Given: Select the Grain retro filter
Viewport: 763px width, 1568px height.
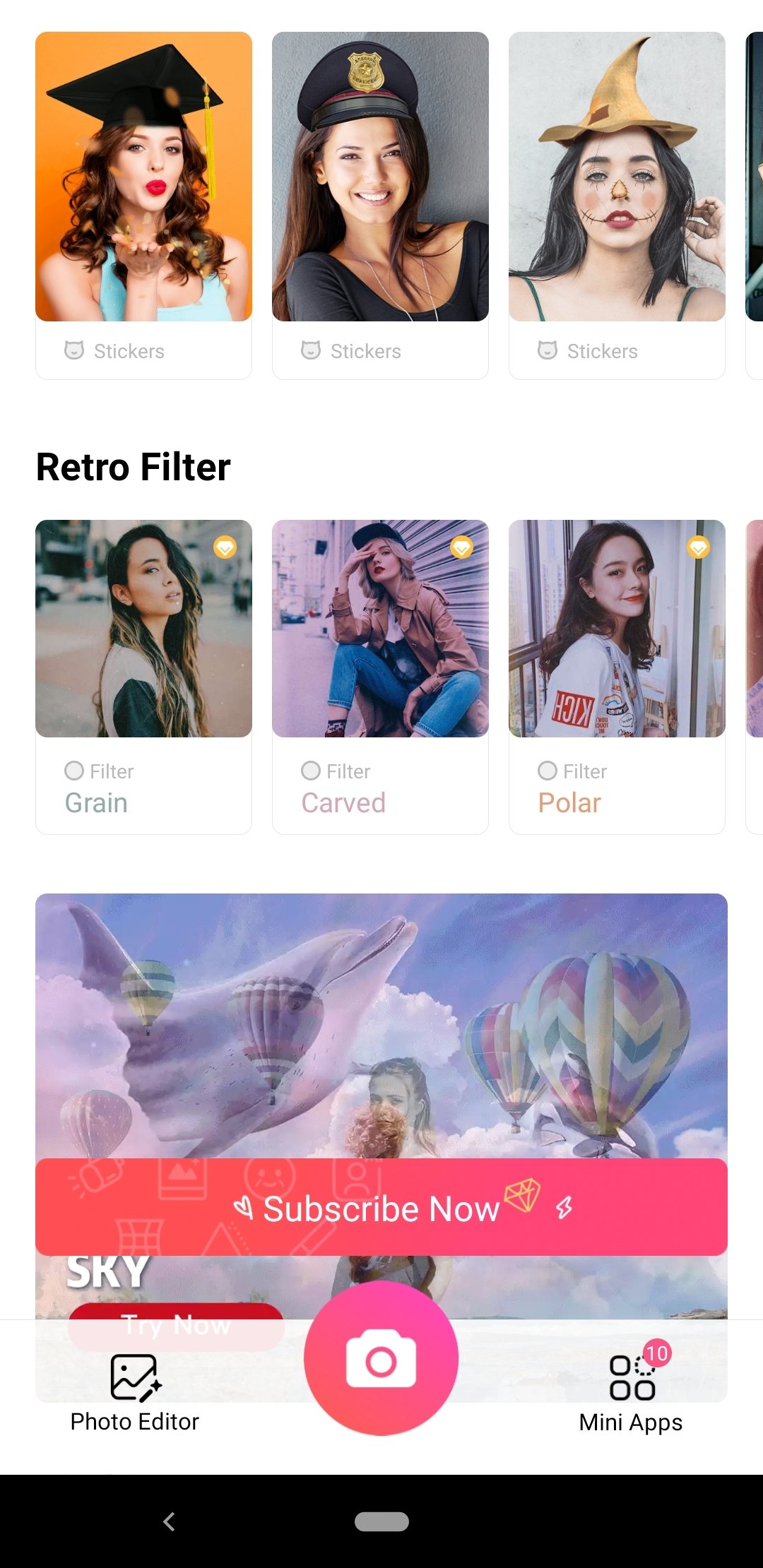Looking at the screenshot, I should pos(143,677).
